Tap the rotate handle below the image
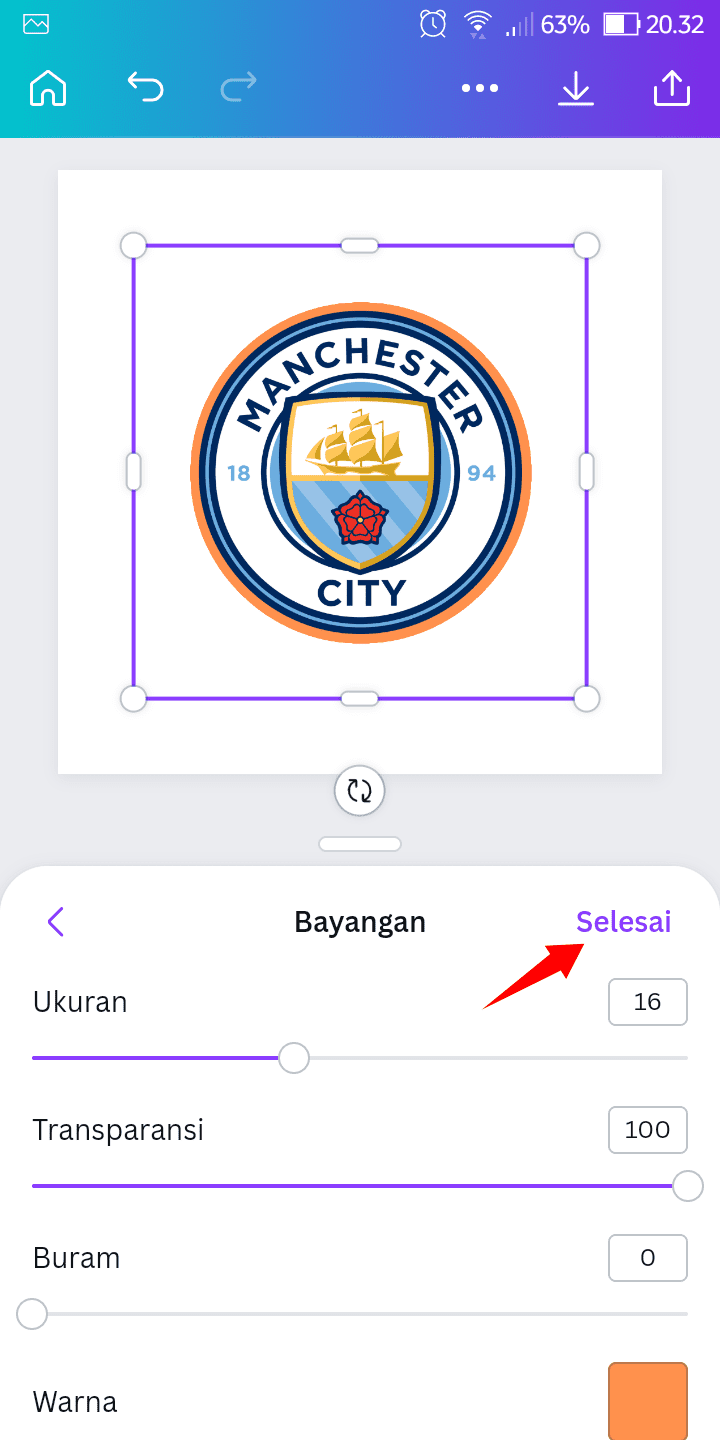This screenshot has height=1440, width=720. click(x=360, y=791)
